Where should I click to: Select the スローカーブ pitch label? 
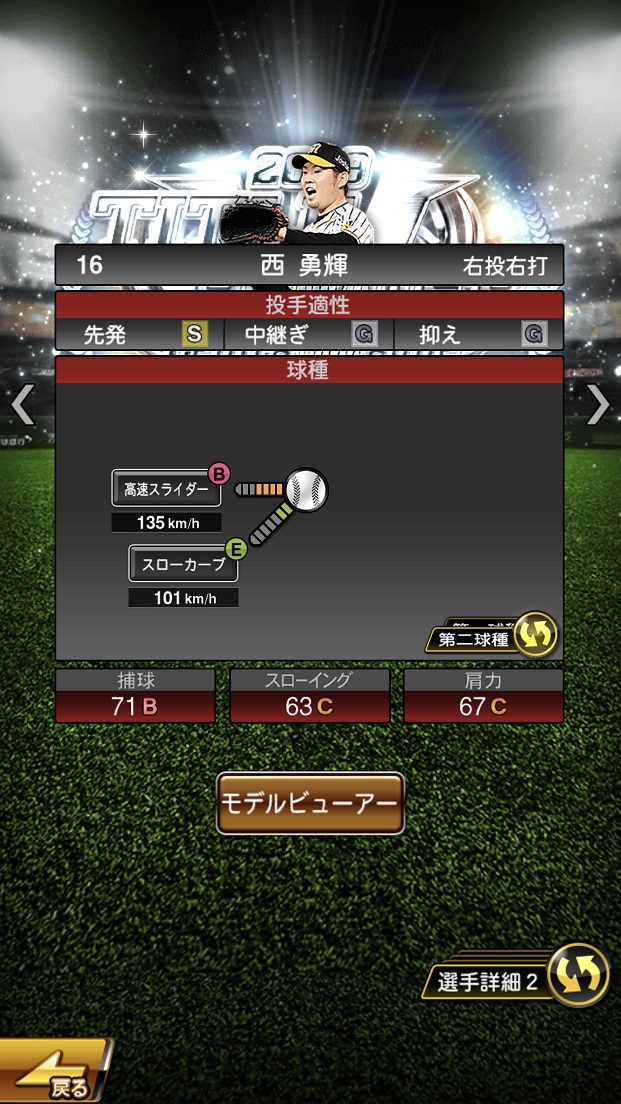click(x=183, y=563)
